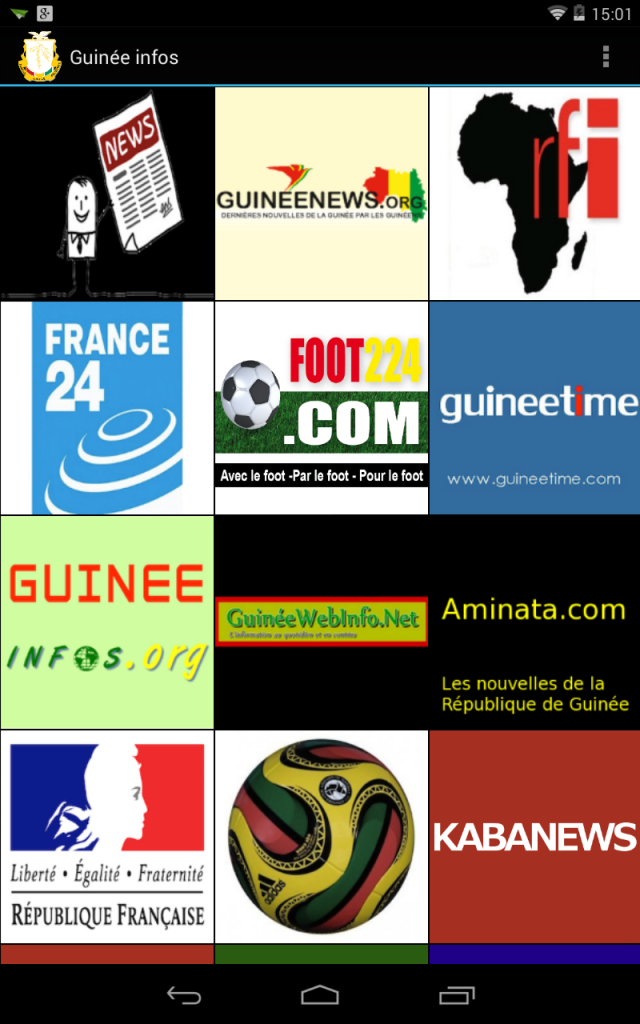Open the overflow menu
The height and width of the screenshot is (1024, 640).
606,57
